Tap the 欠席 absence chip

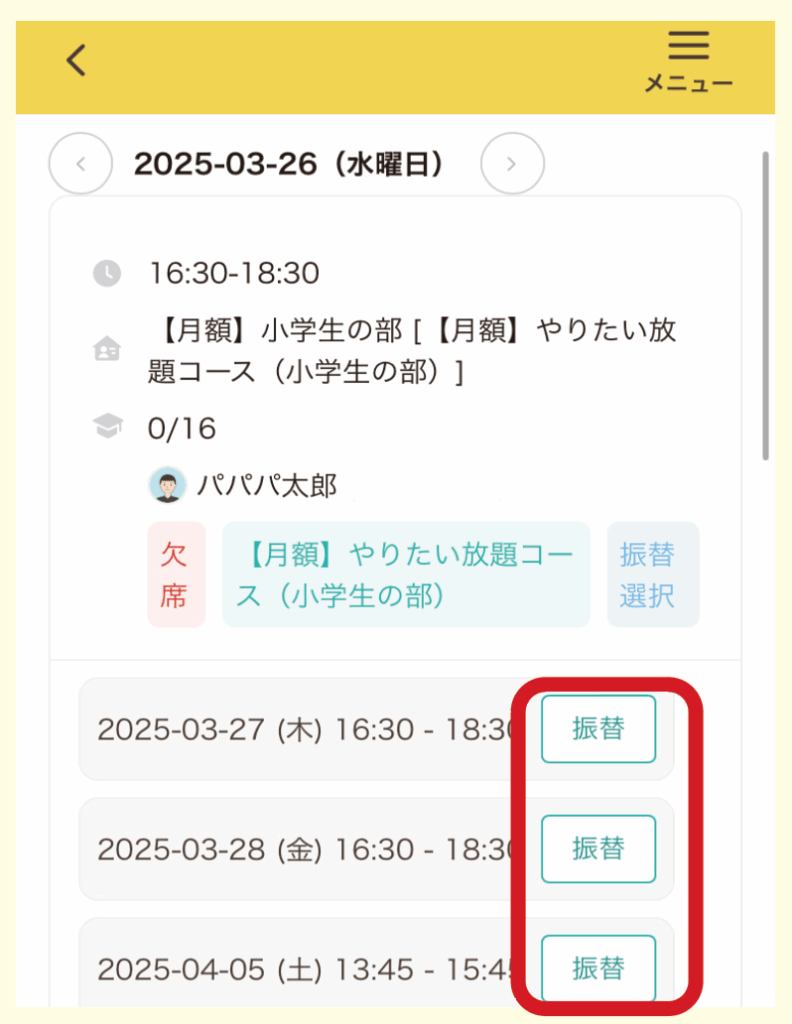[175, 575]
